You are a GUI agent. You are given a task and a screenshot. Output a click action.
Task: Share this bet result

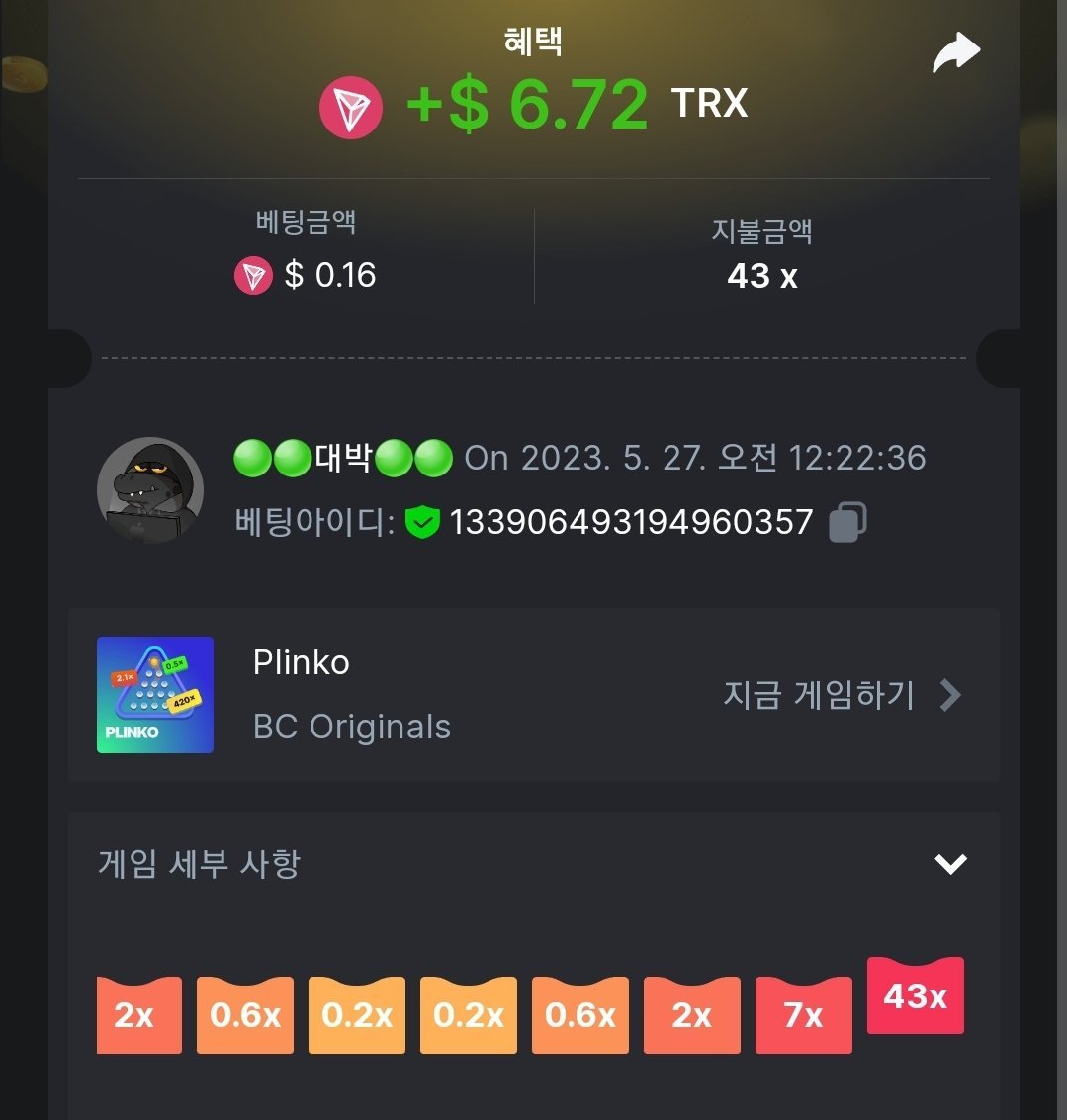click(955, 53)
